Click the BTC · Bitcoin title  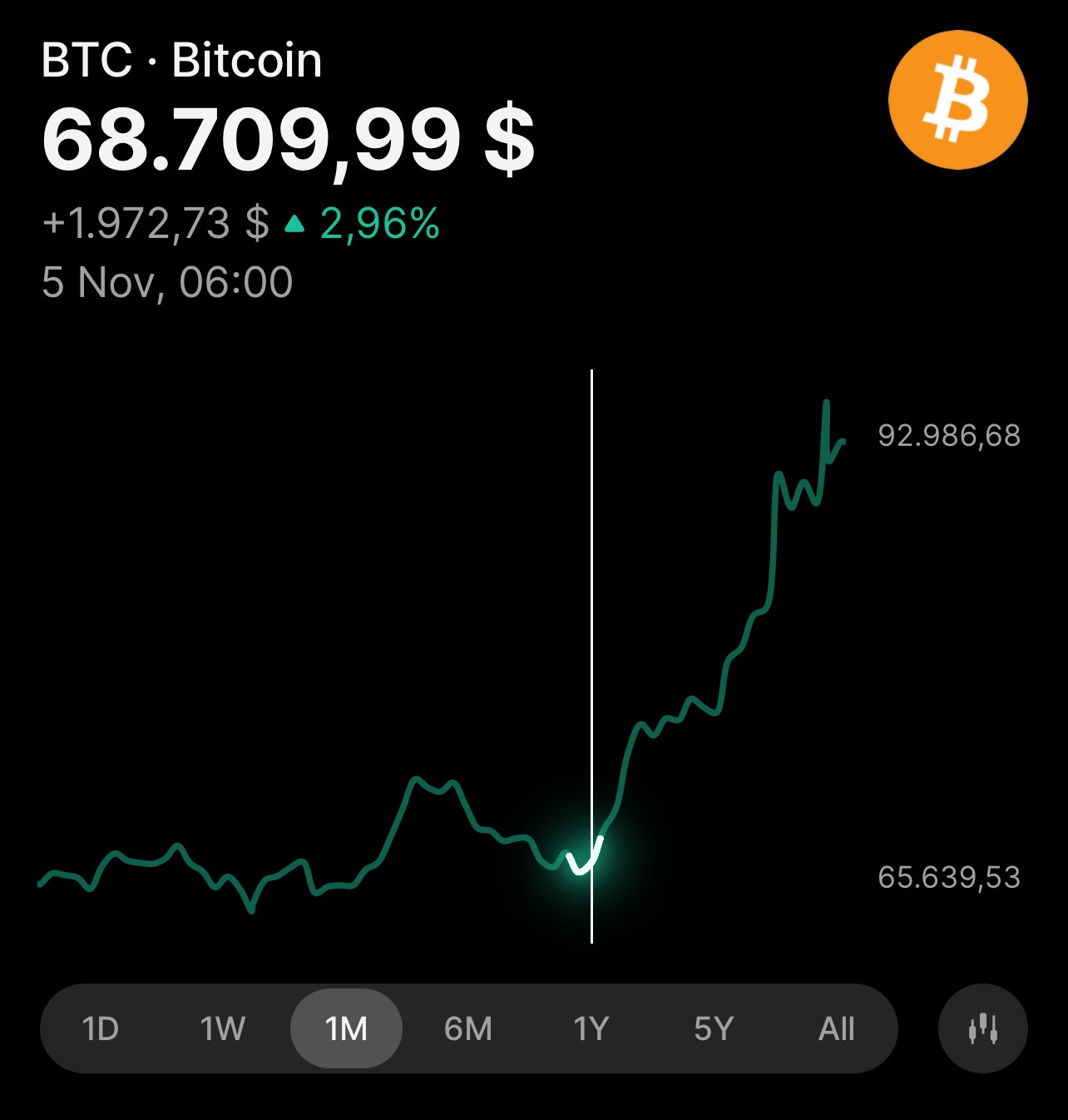point(181,58)
